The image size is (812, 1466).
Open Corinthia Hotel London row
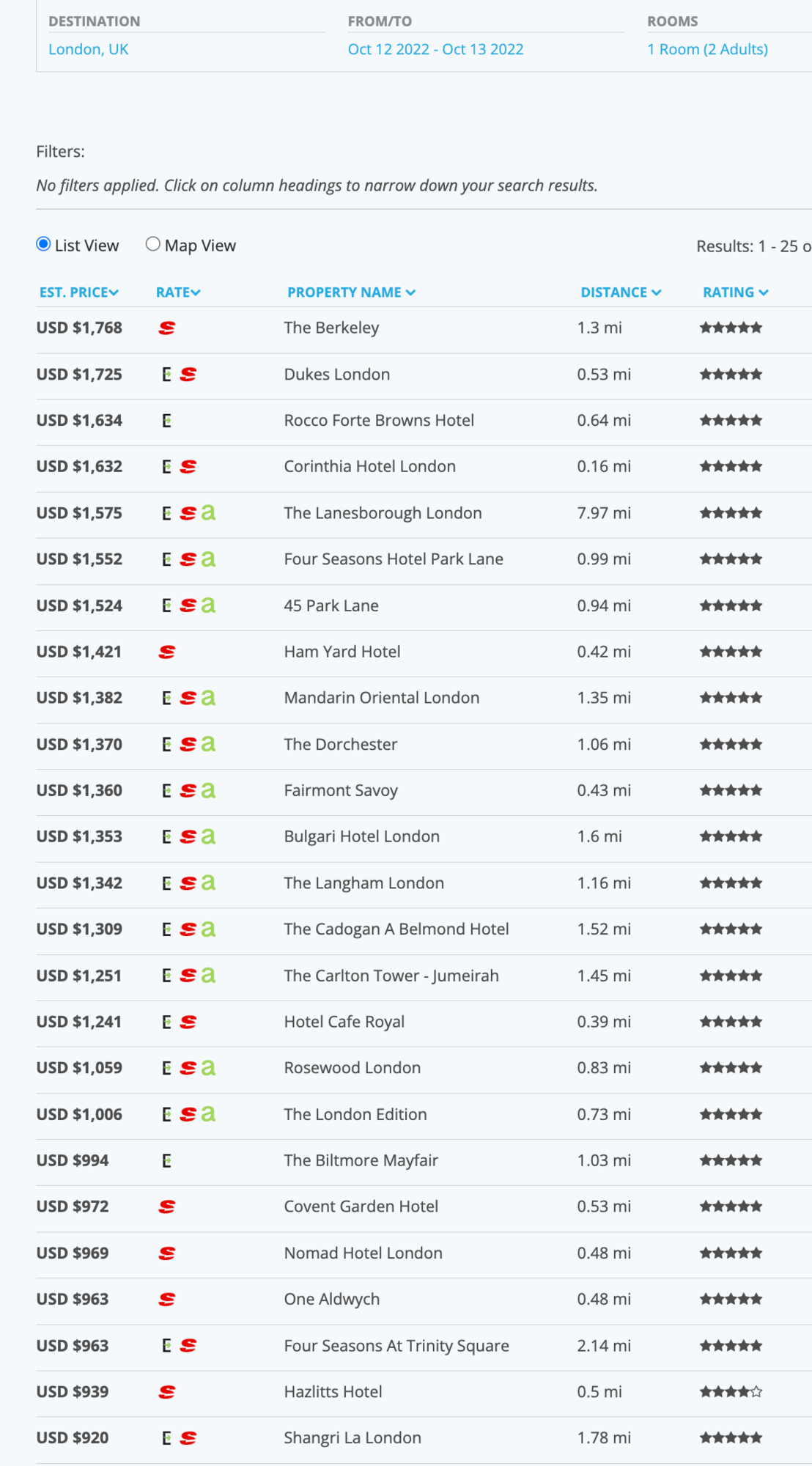tap(369, 466)
